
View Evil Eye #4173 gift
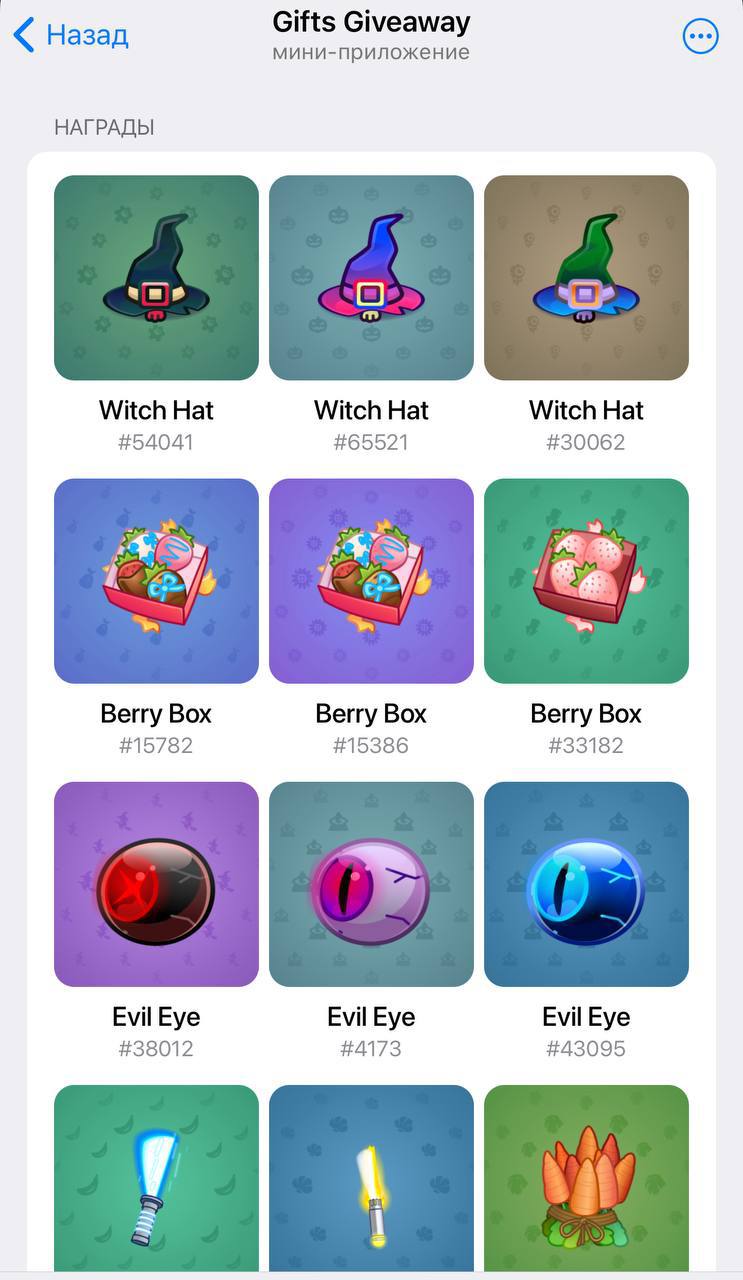click(x=371, y=884)
